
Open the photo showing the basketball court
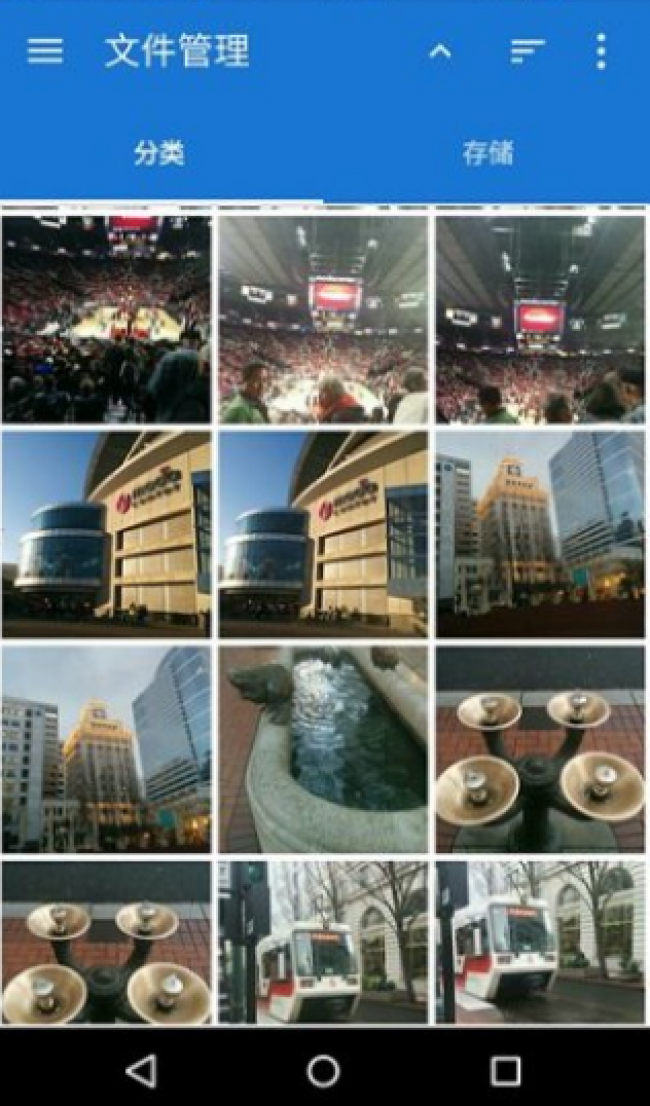(106, 319)
